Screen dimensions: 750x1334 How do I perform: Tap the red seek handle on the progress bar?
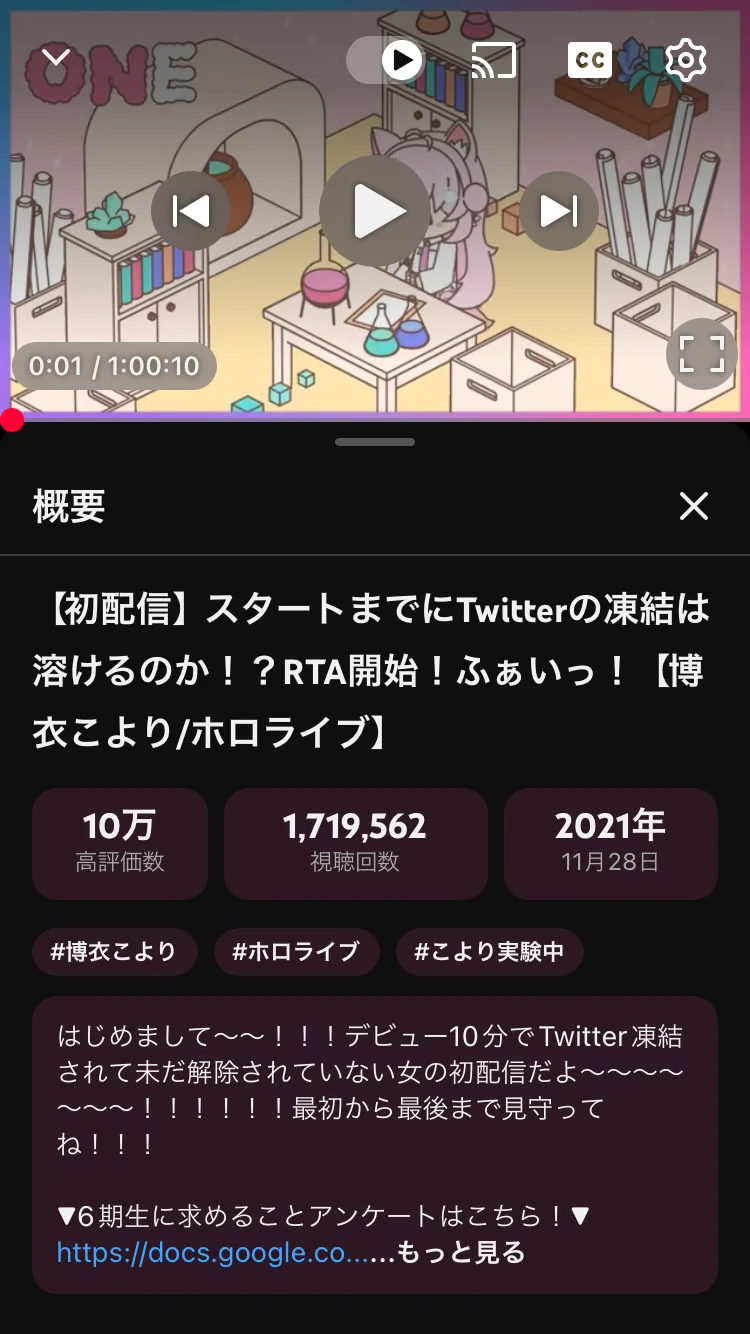click(x=12, y=420)
